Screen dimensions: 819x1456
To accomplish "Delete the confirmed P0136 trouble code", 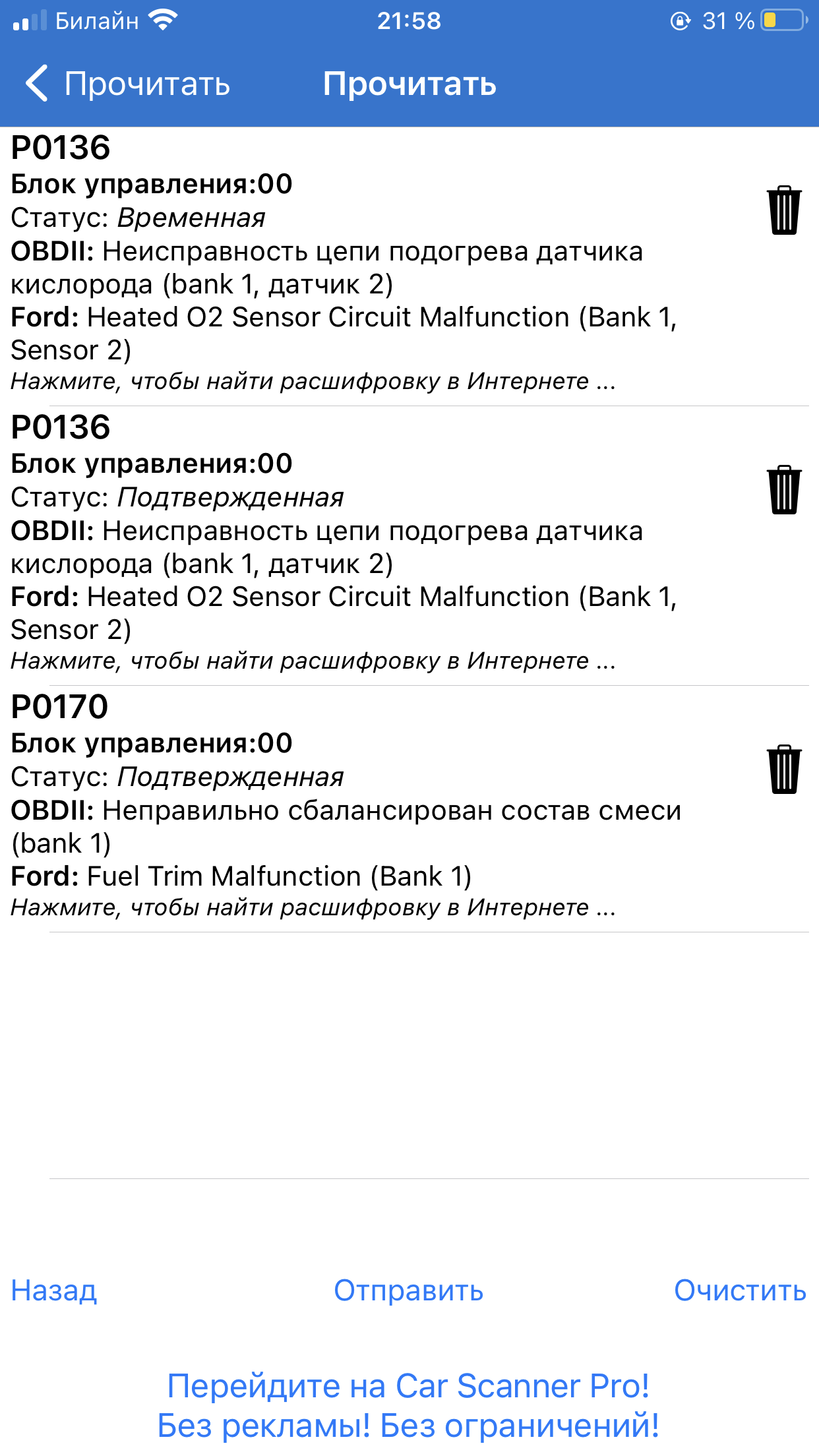I will pos(783,490).
